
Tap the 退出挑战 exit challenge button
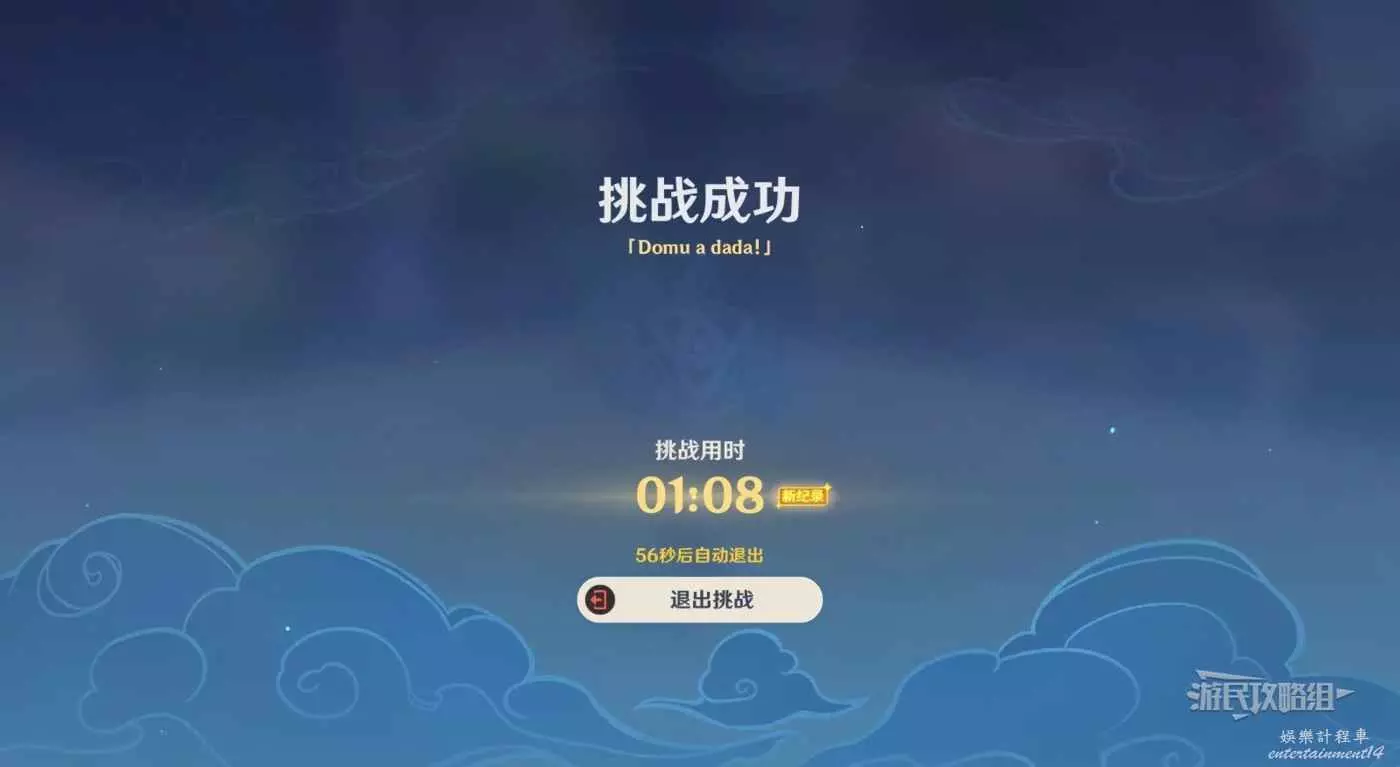click(x=700, y=600)
